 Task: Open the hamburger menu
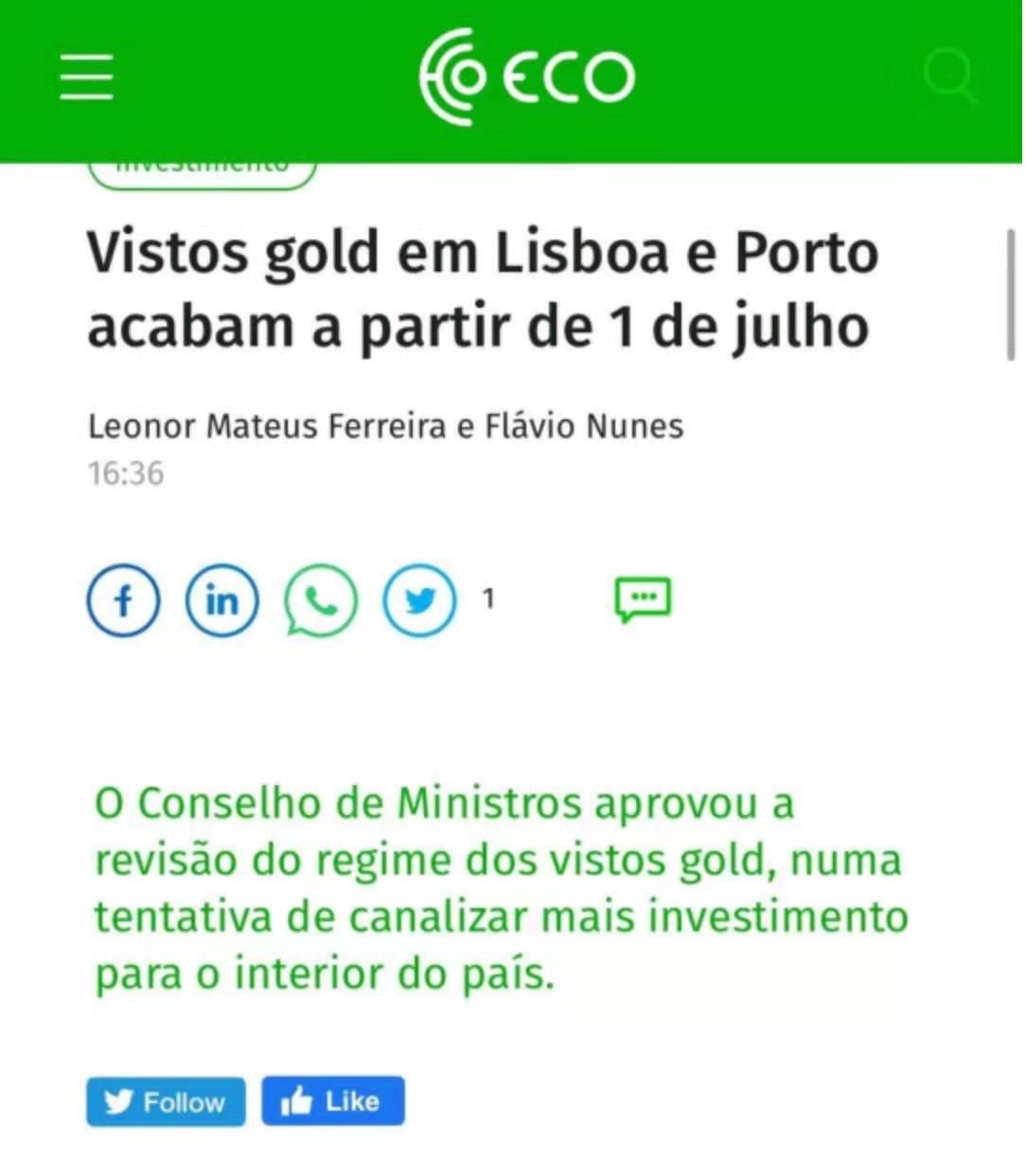[x=86, y=77]
